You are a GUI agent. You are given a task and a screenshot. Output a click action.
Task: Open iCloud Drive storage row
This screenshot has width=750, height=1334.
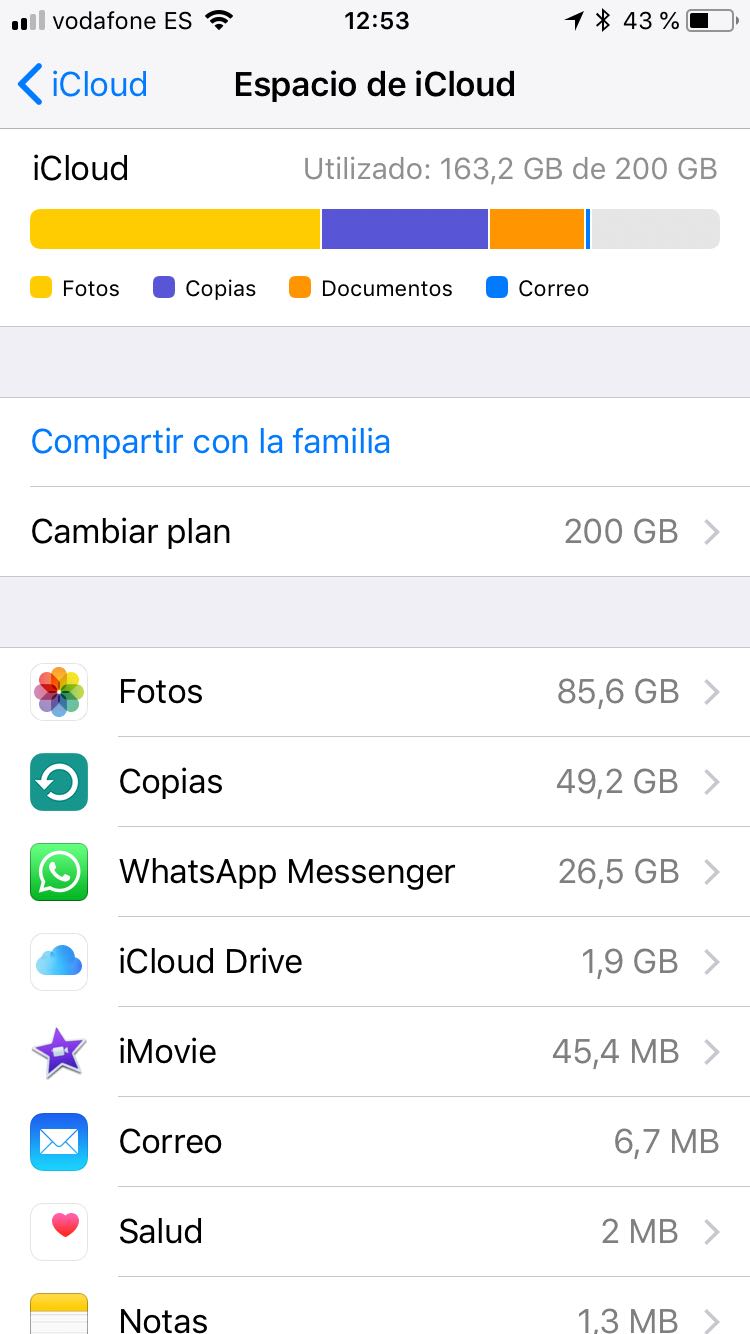[375, 961]
